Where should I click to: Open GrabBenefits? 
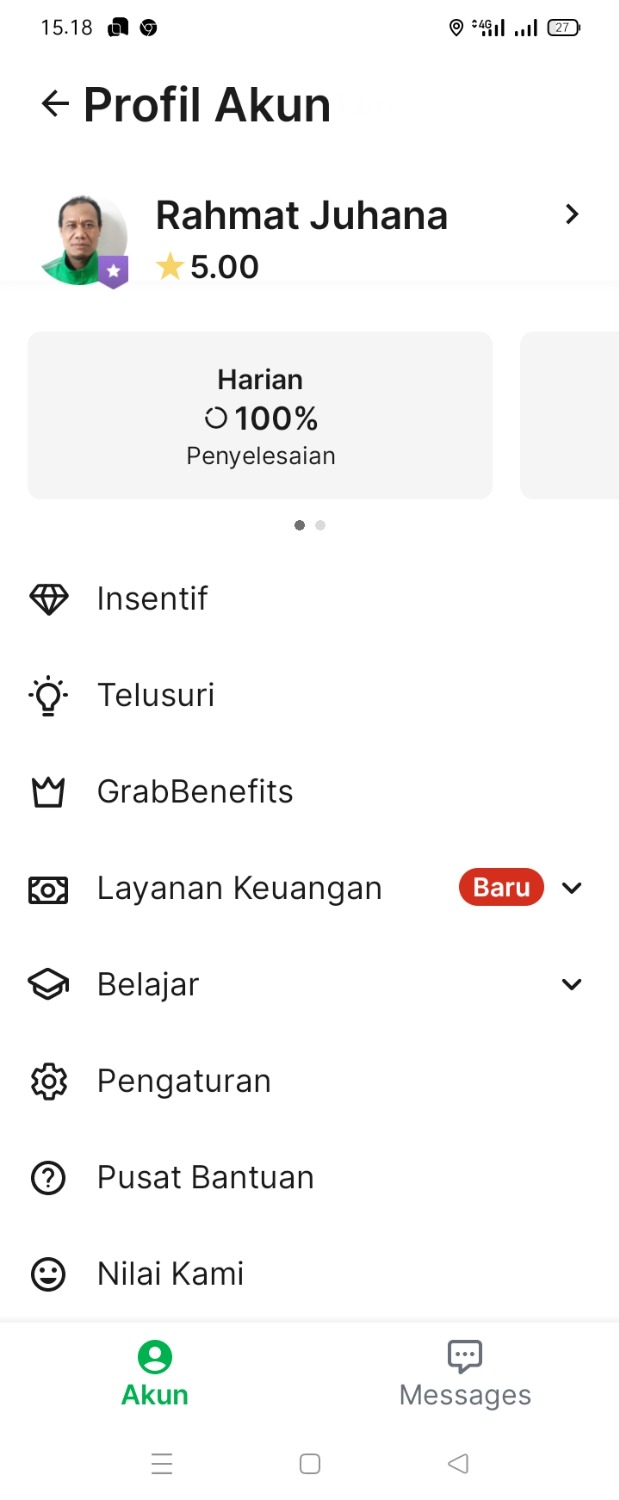pos(194,792)
